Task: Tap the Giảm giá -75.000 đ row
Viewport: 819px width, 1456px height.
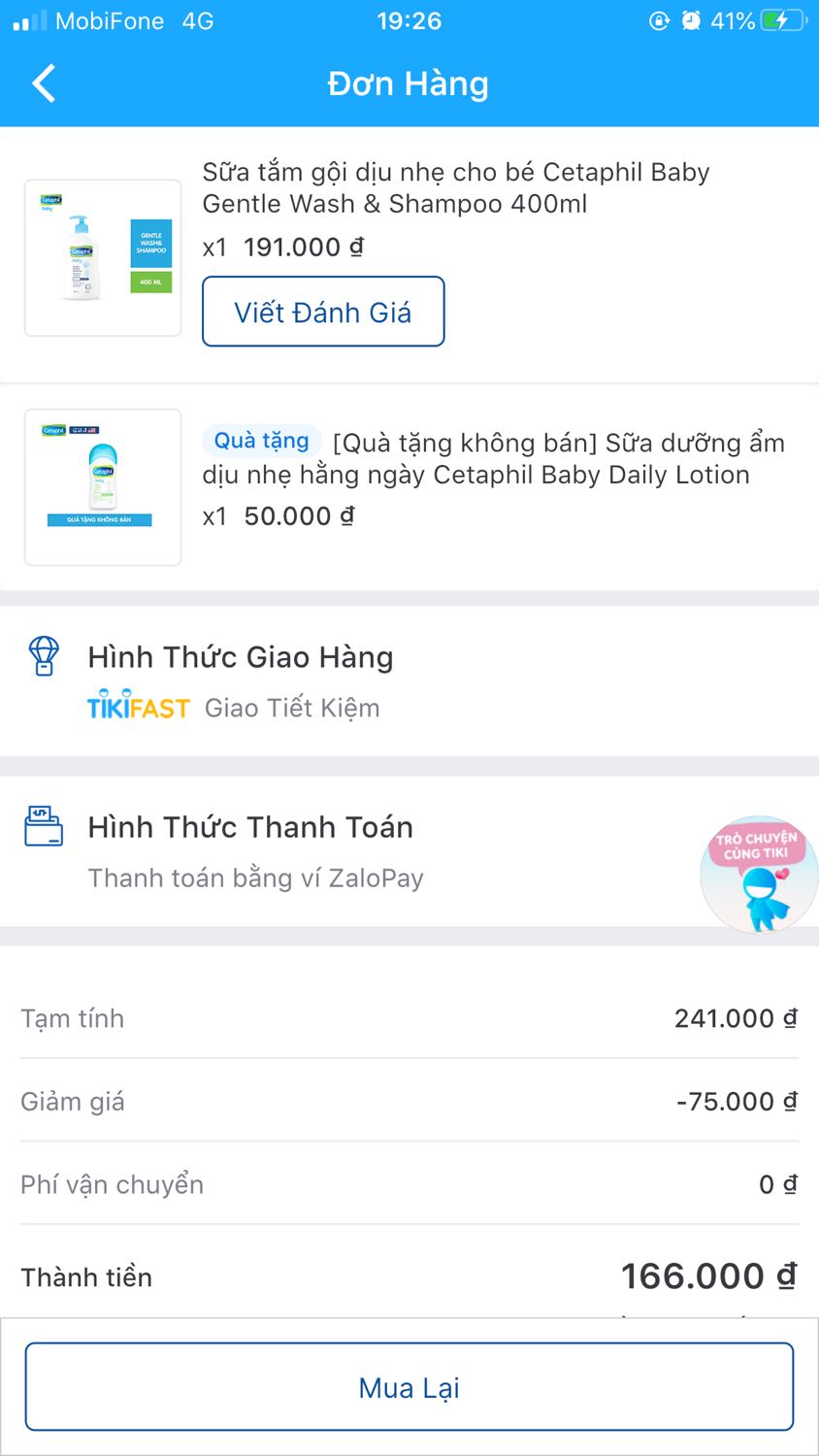Action: [x=409, y=1101]
